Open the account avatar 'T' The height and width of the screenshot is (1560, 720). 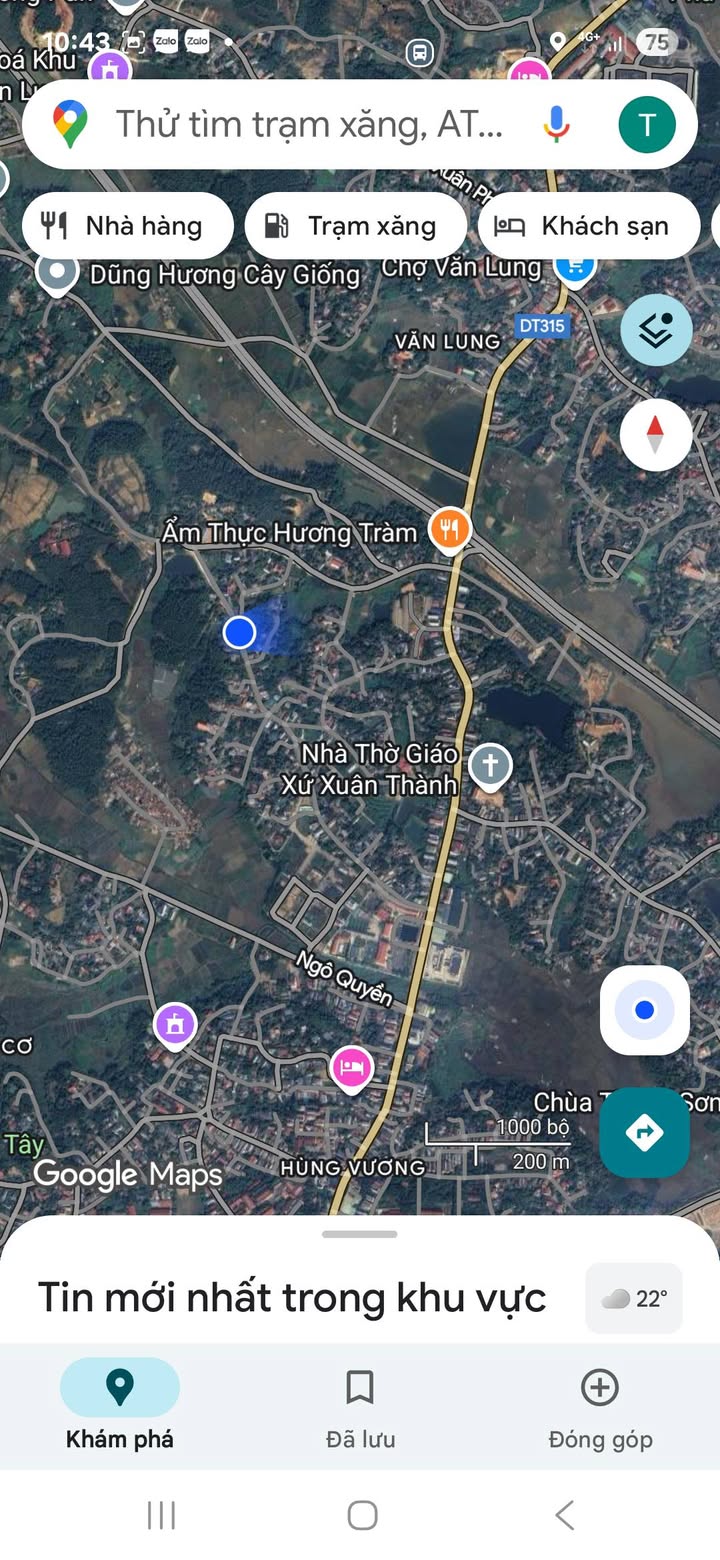click(647, 125)
